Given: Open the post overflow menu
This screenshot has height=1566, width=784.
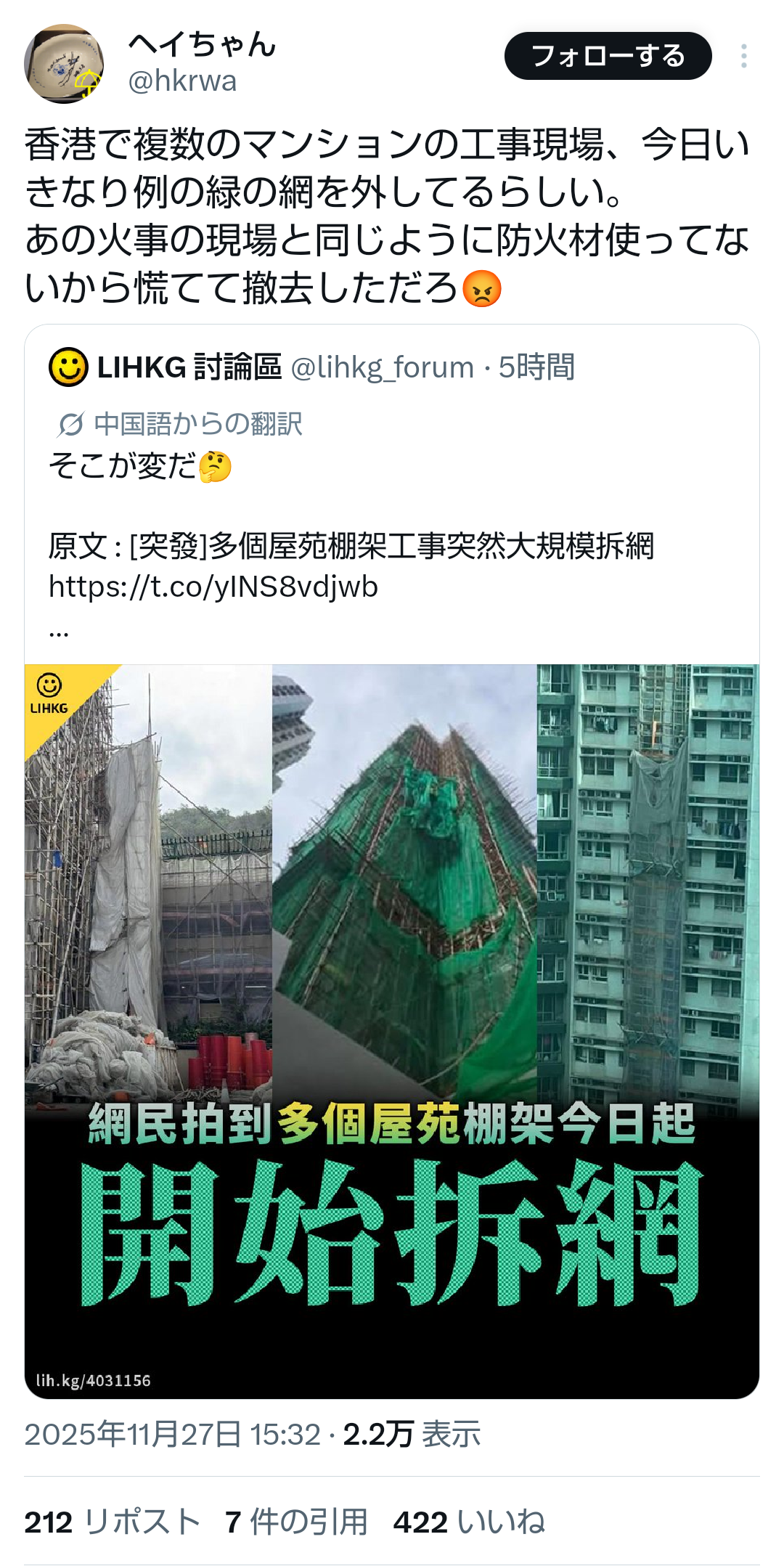Looking at the screenshot, I should [744, 56].
